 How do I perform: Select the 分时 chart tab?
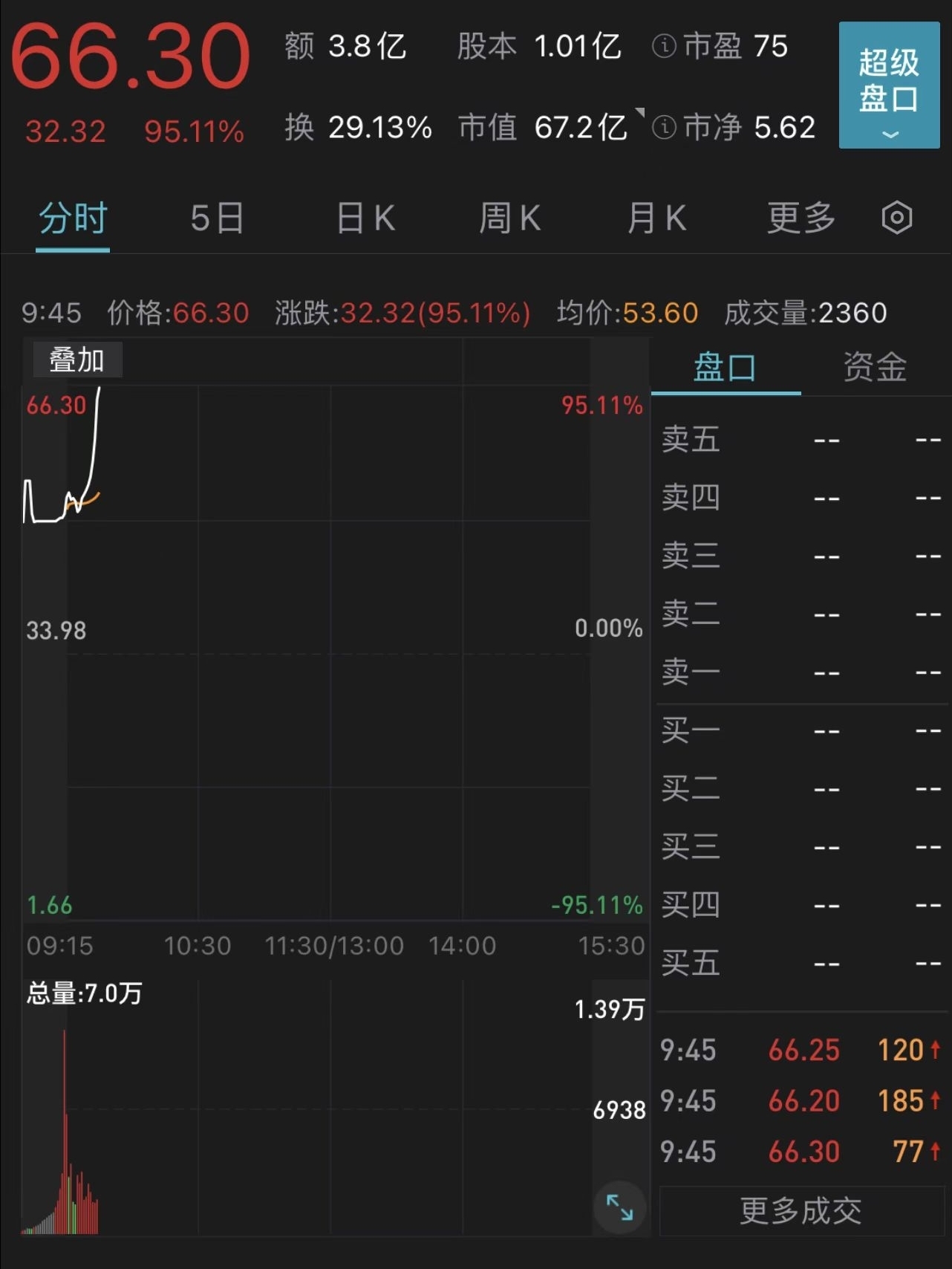point(73,218)
